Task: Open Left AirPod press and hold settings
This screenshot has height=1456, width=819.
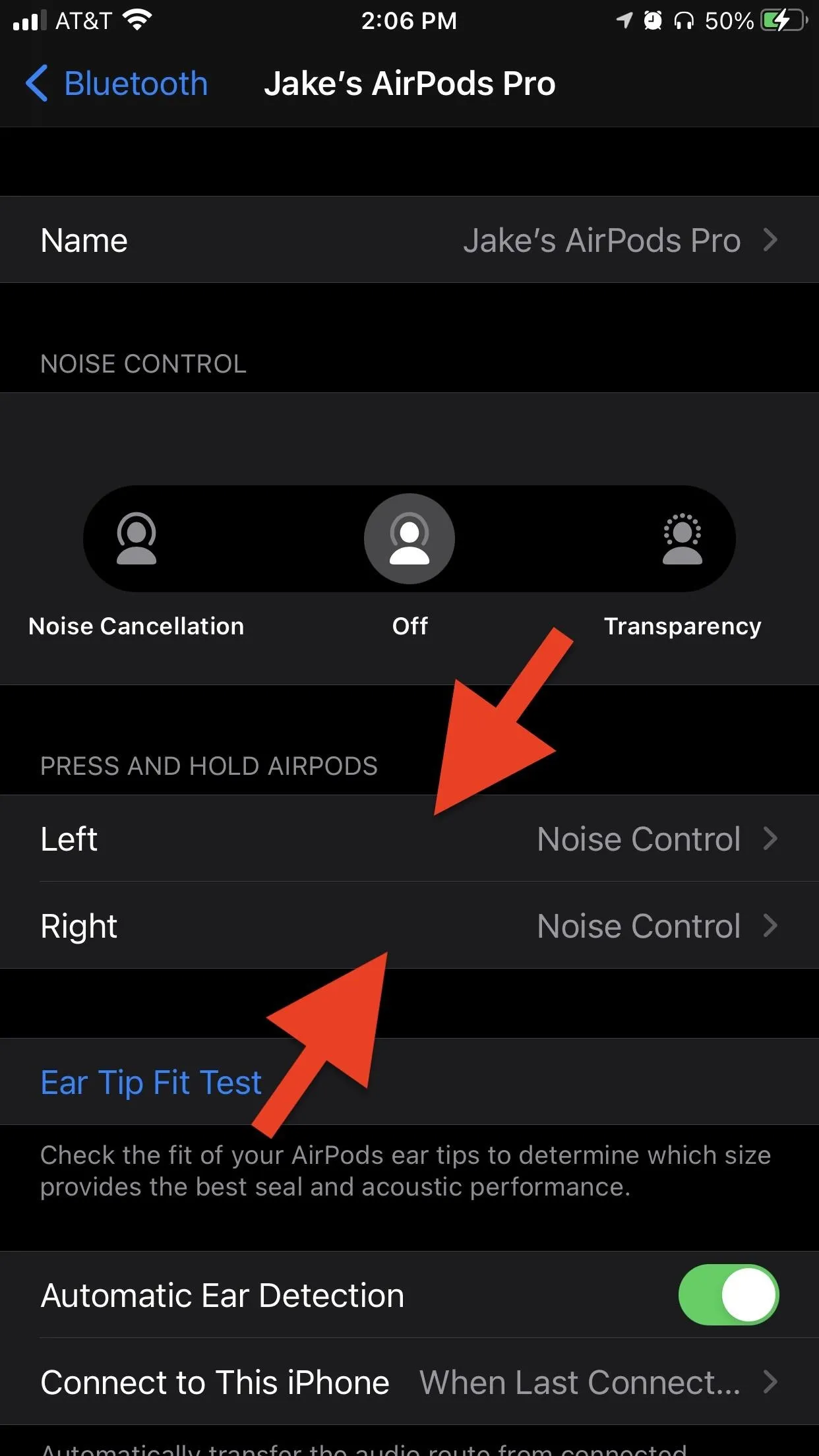Action: click(409, 839)
